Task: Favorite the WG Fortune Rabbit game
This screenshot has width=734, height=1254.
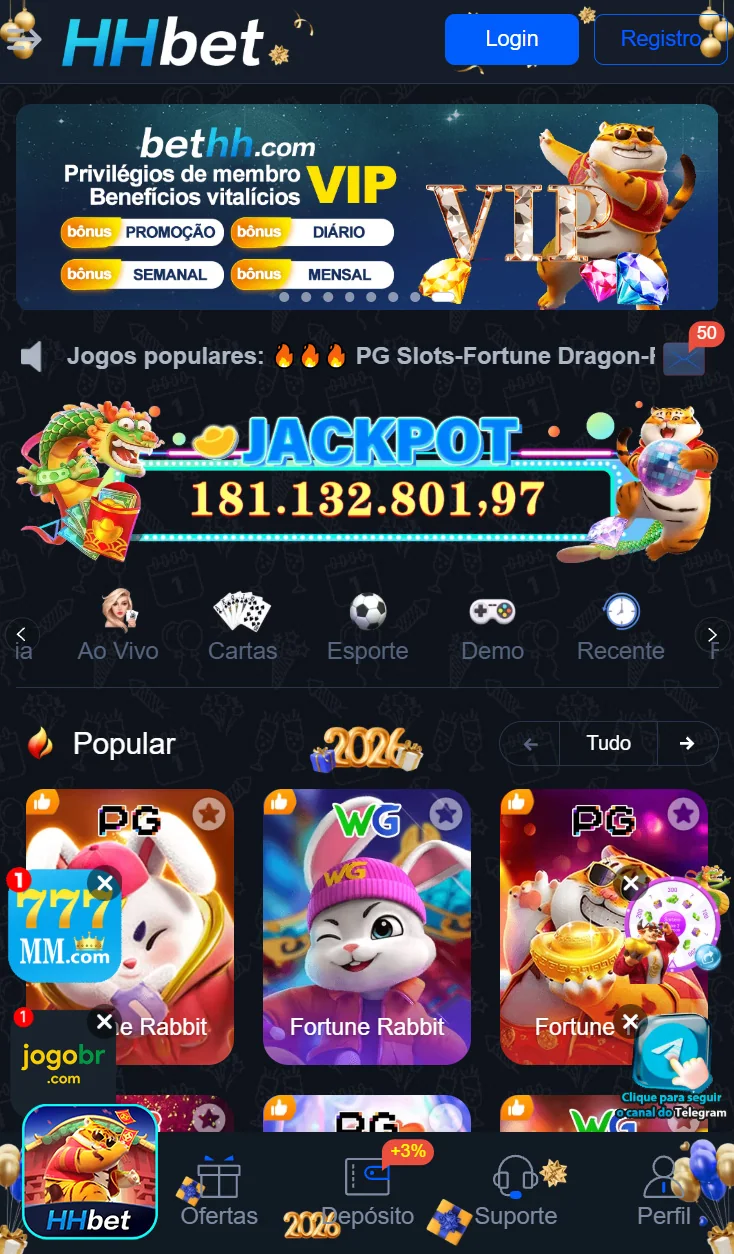Action: 445,814
